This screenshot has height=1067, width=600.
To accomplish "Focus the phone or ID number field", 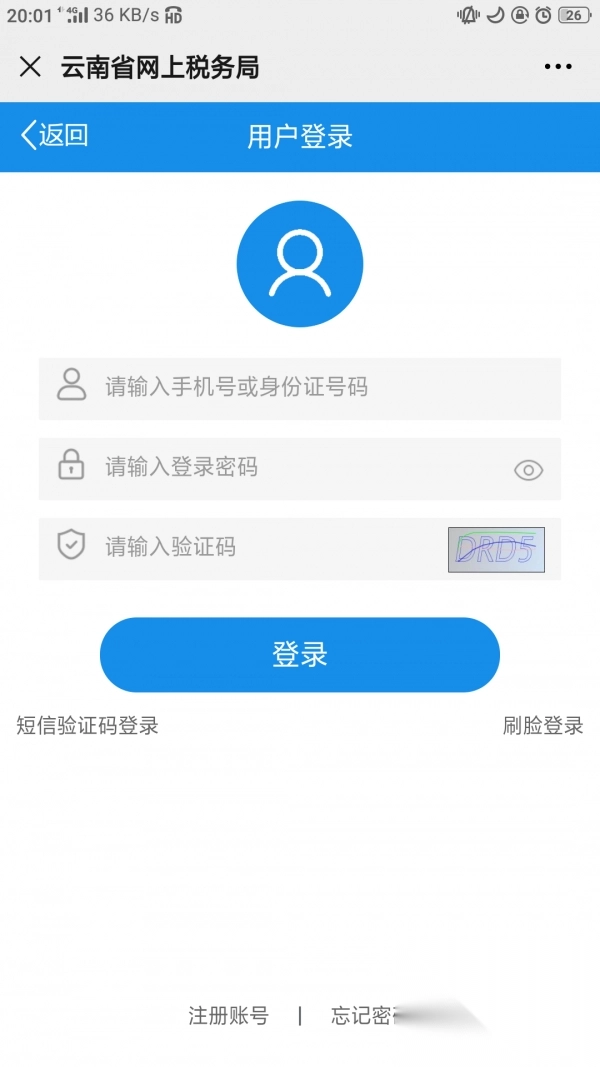I will point(300,387).
